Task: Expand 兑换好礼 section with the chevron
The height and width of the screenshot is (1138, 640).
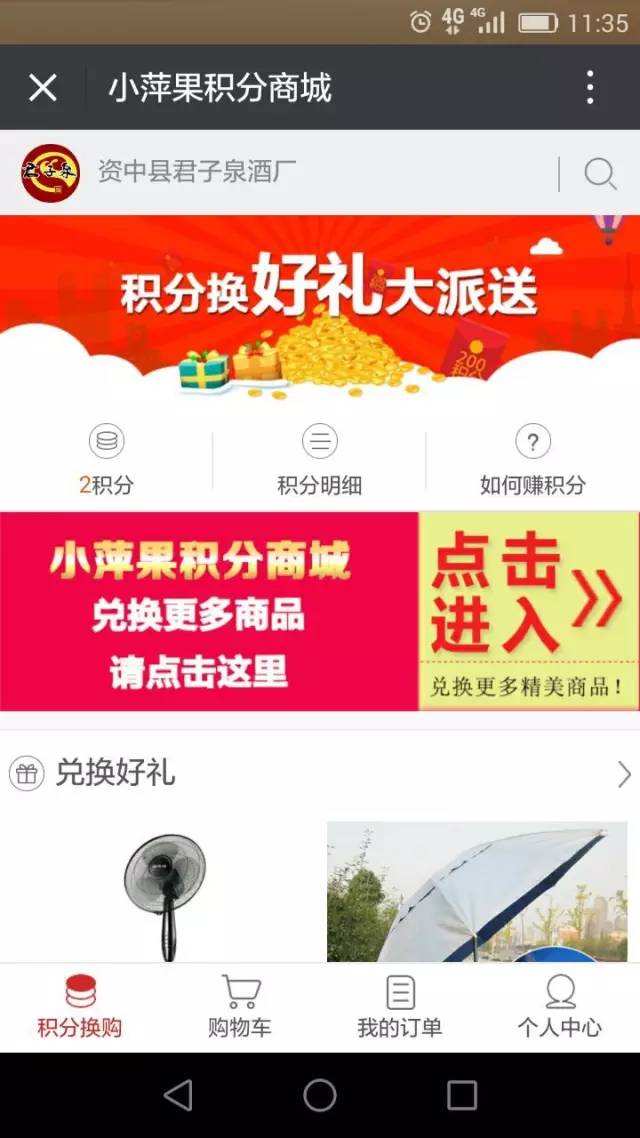Action: (x=624, y=774)
